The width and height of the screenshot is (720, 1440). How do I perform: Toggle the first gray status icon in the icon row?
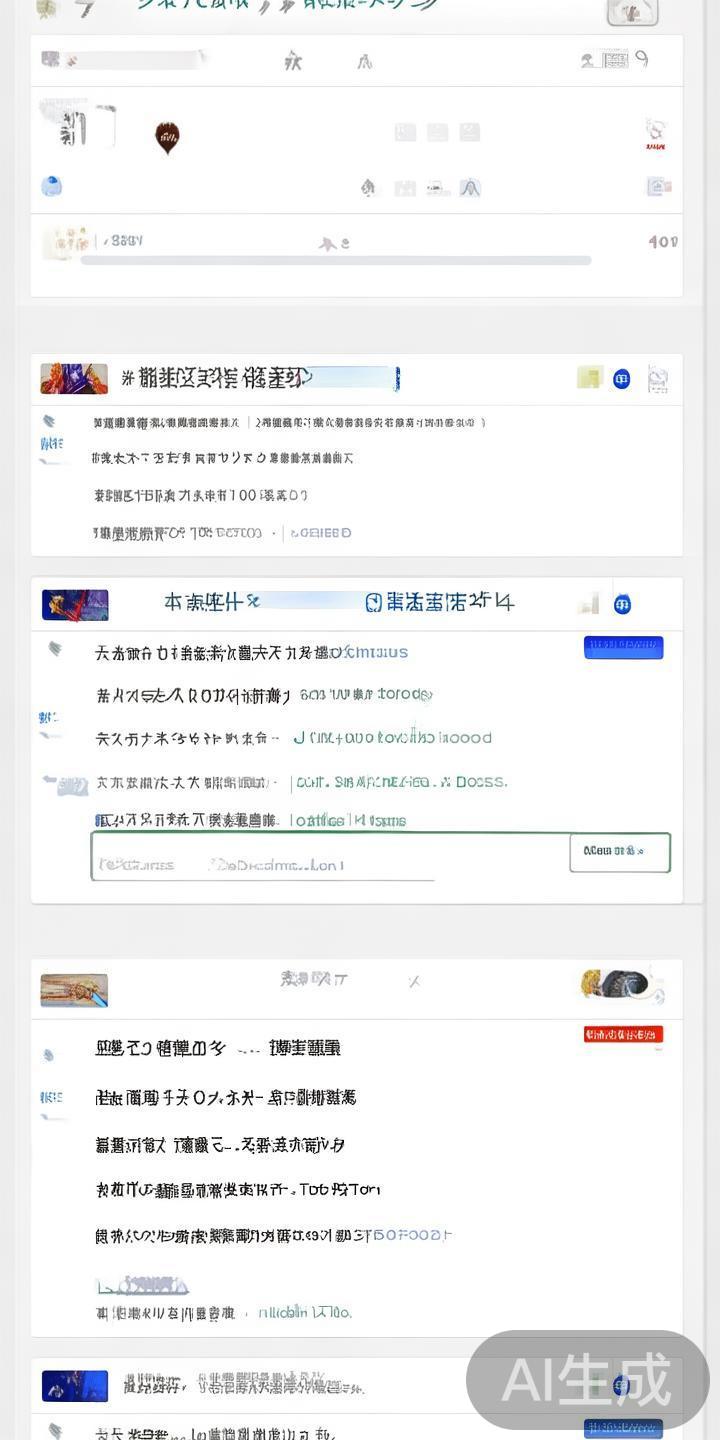404,131
